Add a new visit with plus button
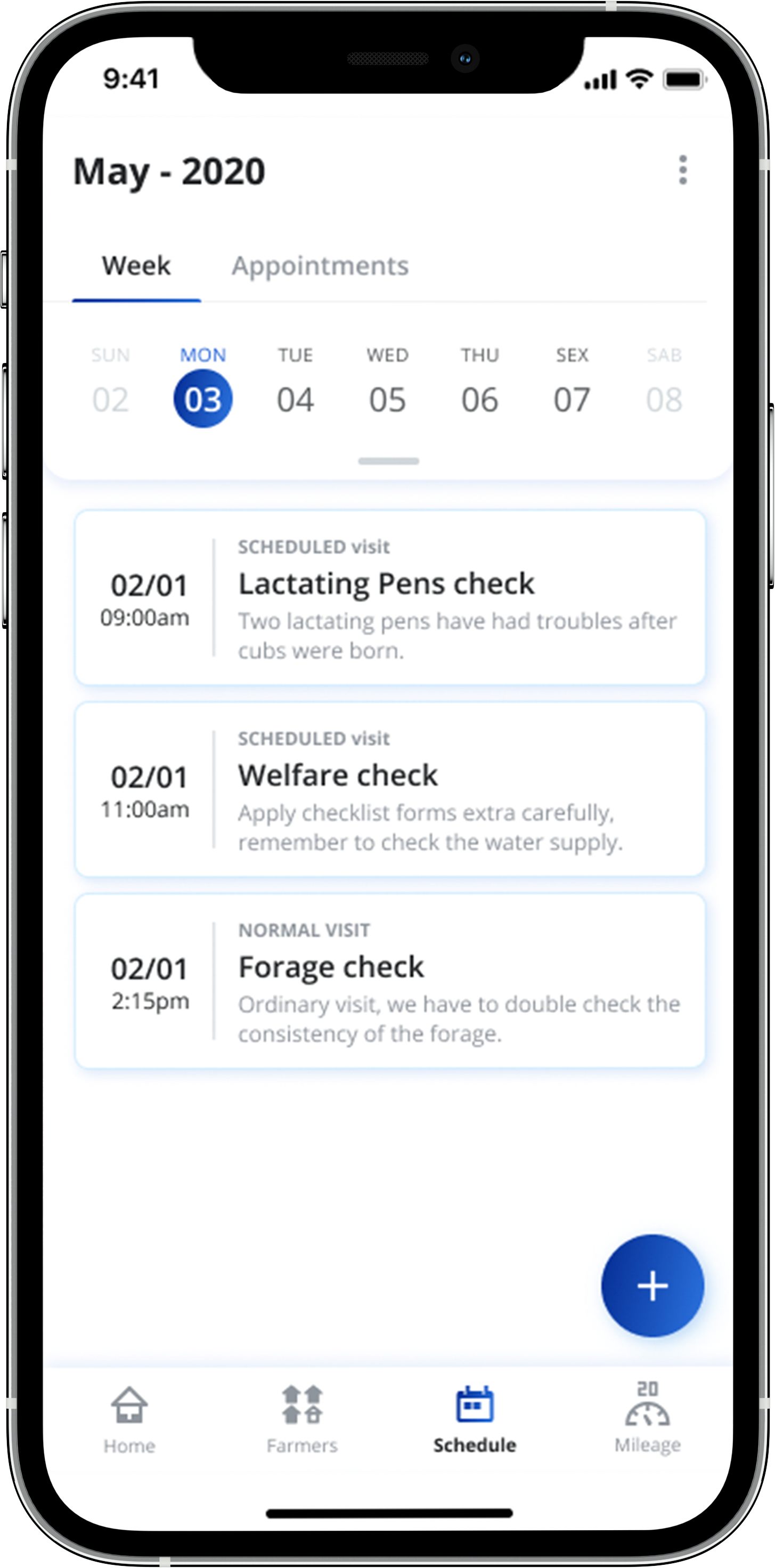 coord(652,1286)
